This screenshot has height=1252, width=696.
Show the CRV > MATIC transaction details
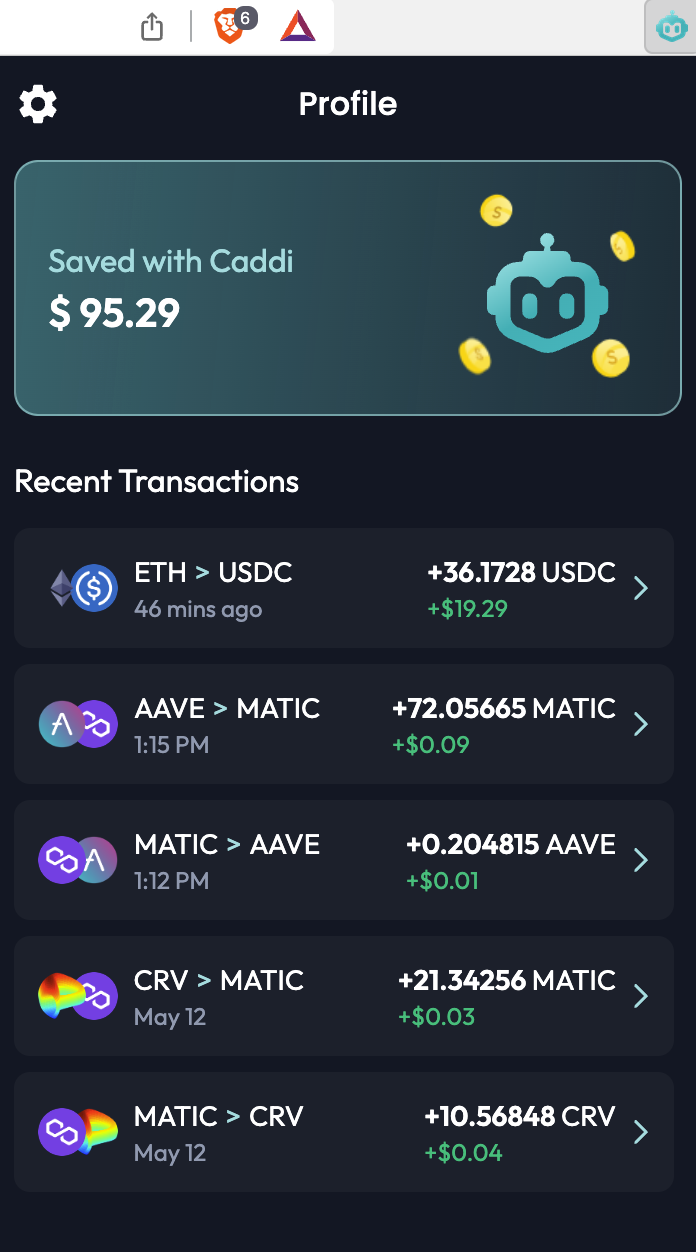pos(344,996)
